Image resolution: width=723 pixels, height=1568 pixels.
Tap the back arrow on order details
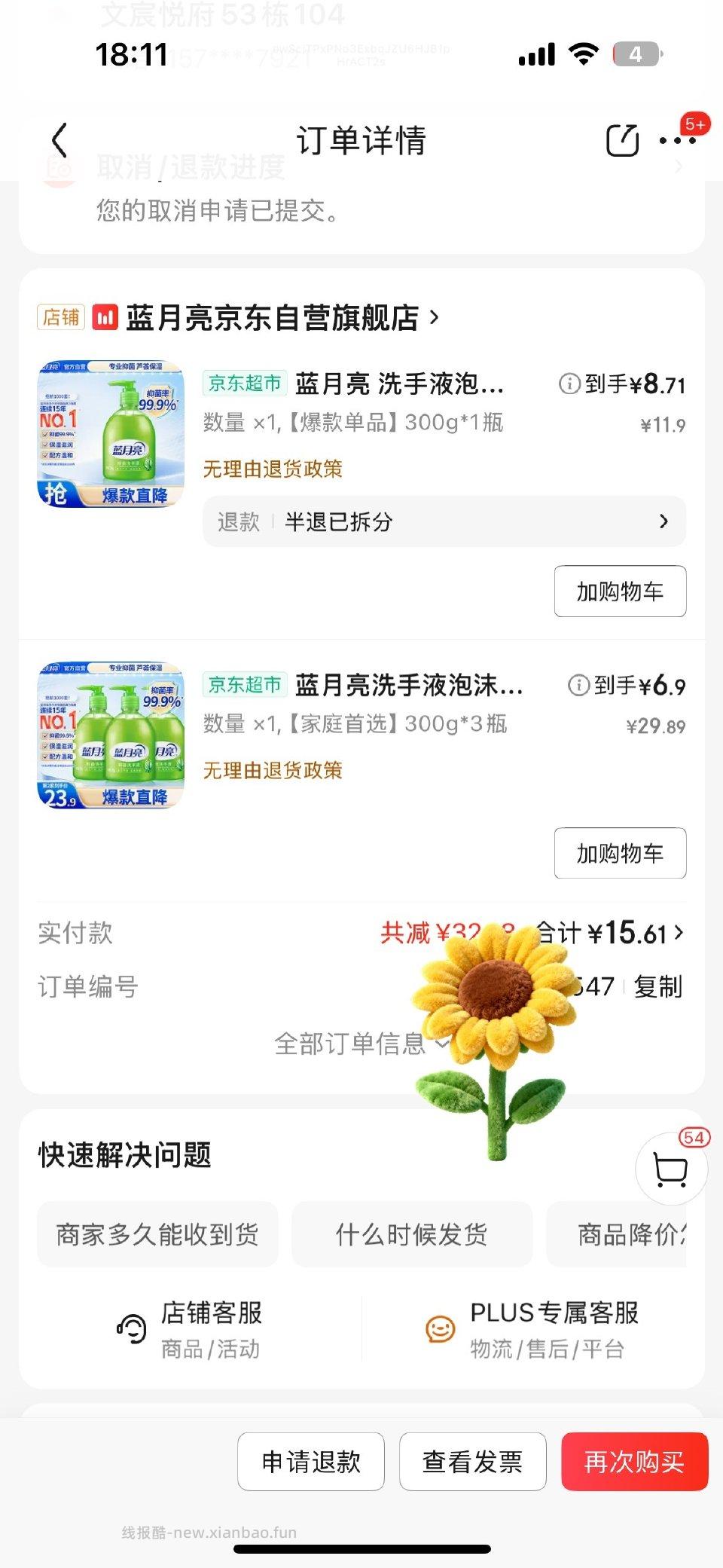pos(60,141)
